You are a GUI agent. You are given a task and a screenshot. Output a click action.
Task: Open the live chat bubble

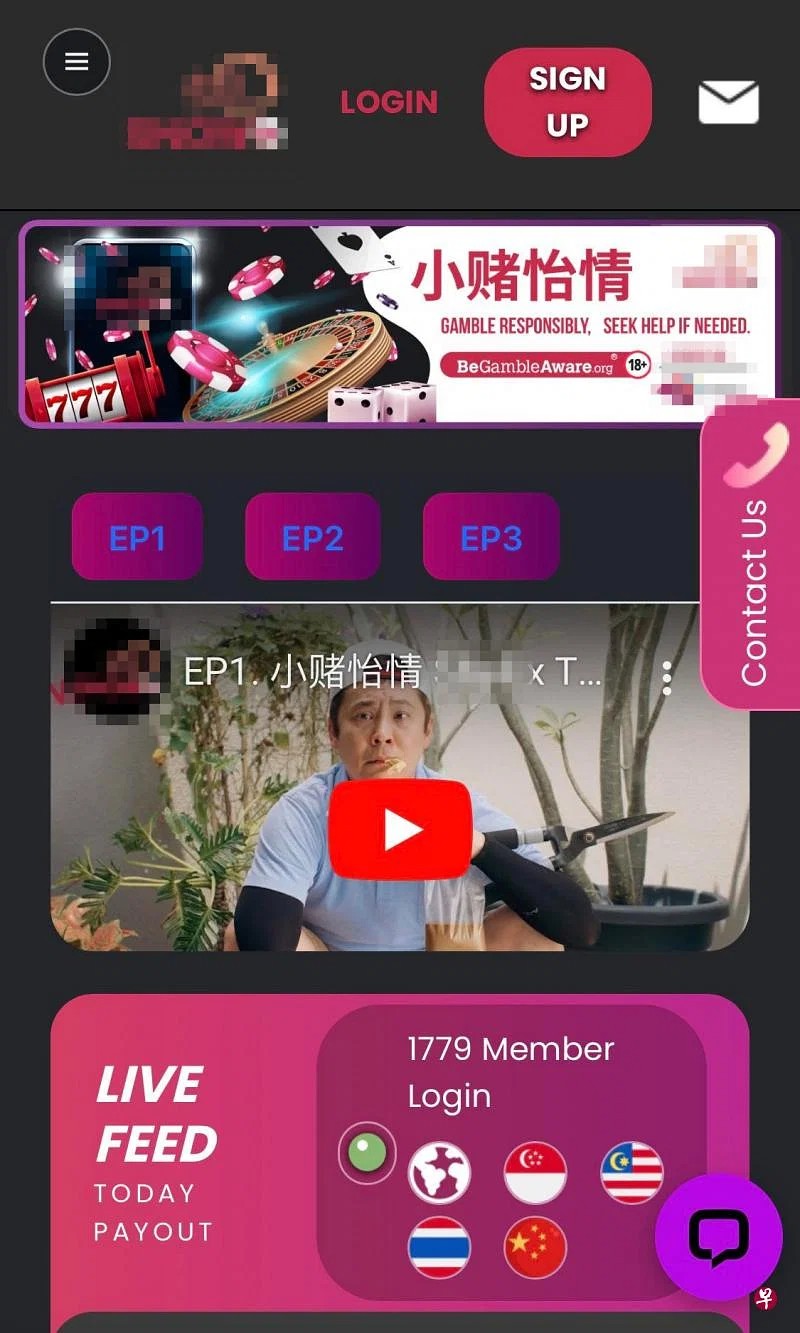(x=718, y=1237)
